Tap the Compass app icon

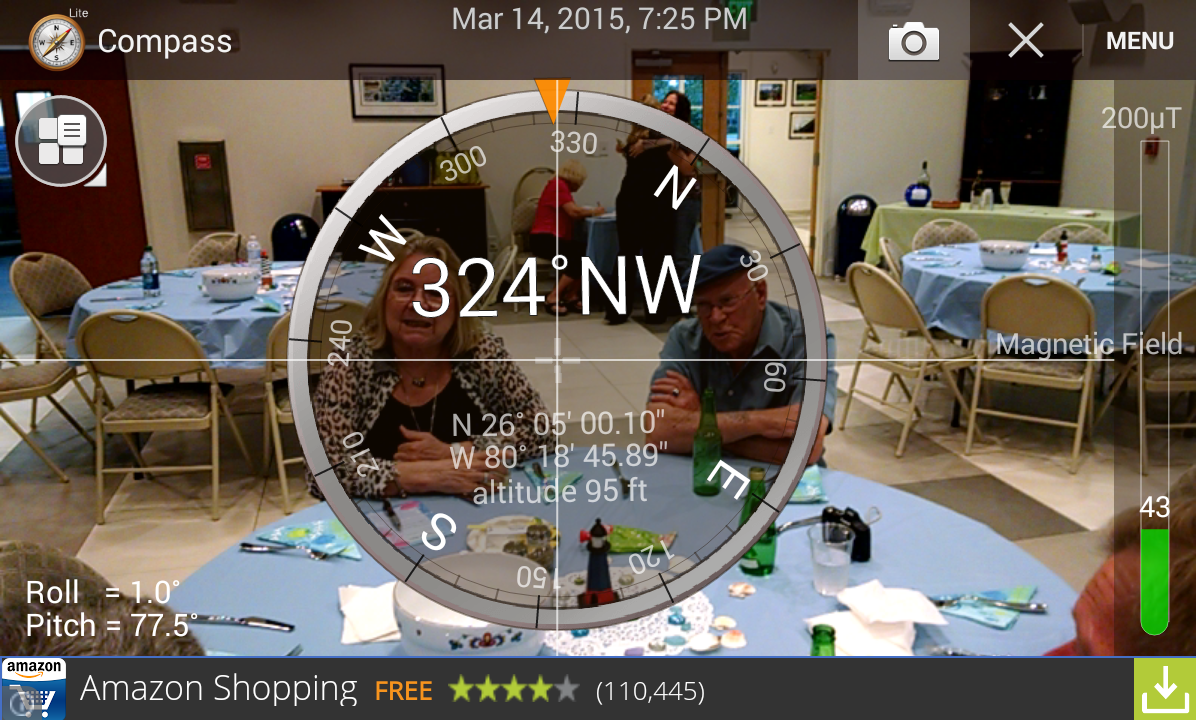click(56, 42)
